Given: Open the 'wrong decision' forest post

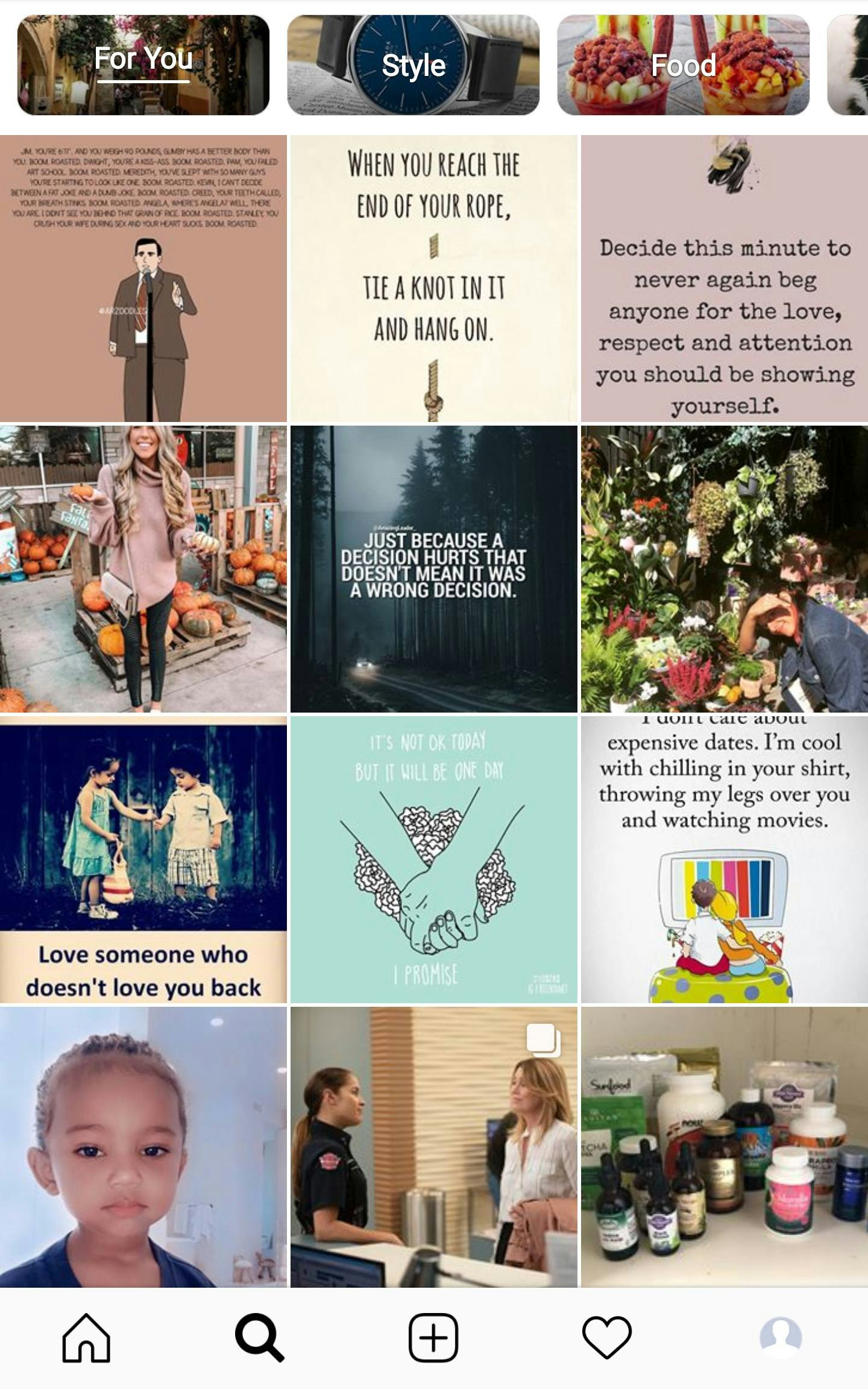Looking at the screenshot, I should pyautogui.click(x=433, y=569).
